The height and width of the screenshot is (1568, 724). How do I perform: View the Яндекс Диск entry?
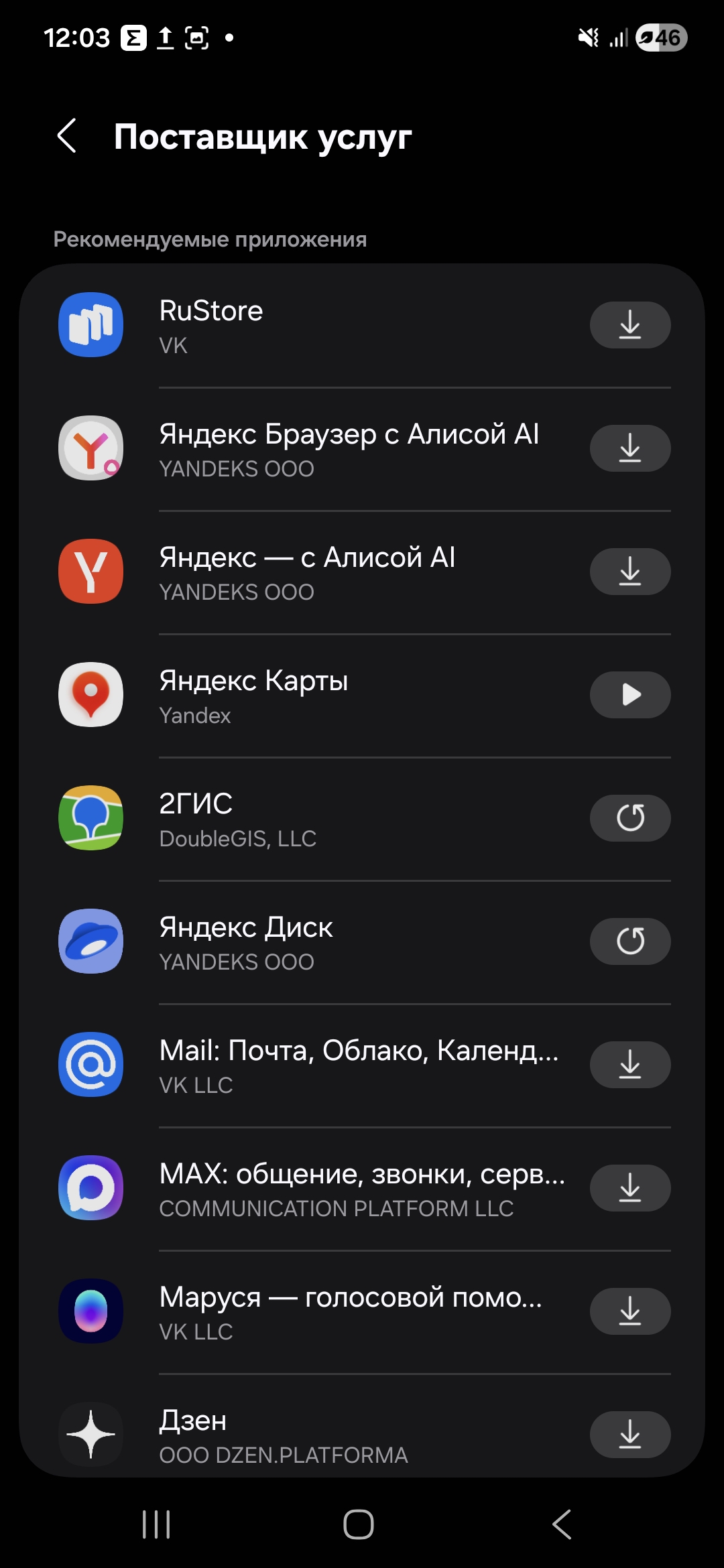(302, 942)
